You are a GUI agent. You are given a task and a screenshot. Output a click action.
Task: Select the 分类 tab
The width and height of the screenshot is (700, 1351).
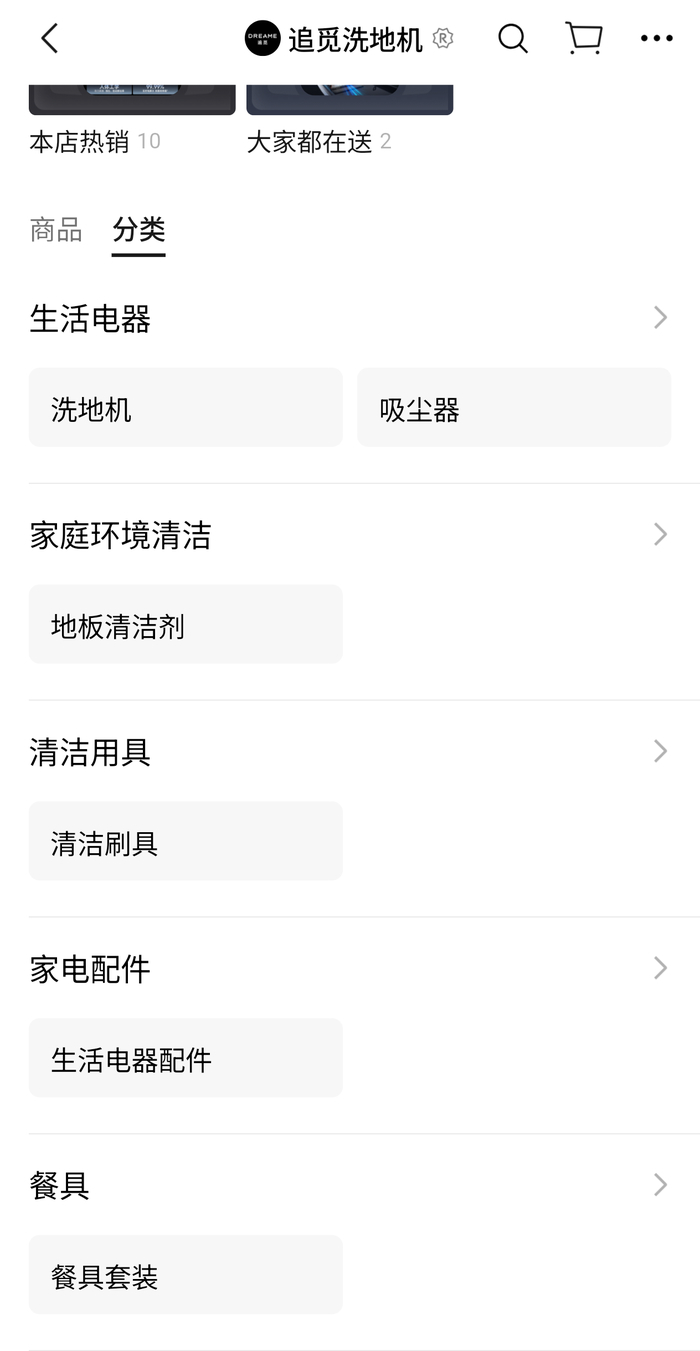pos(138,230)
